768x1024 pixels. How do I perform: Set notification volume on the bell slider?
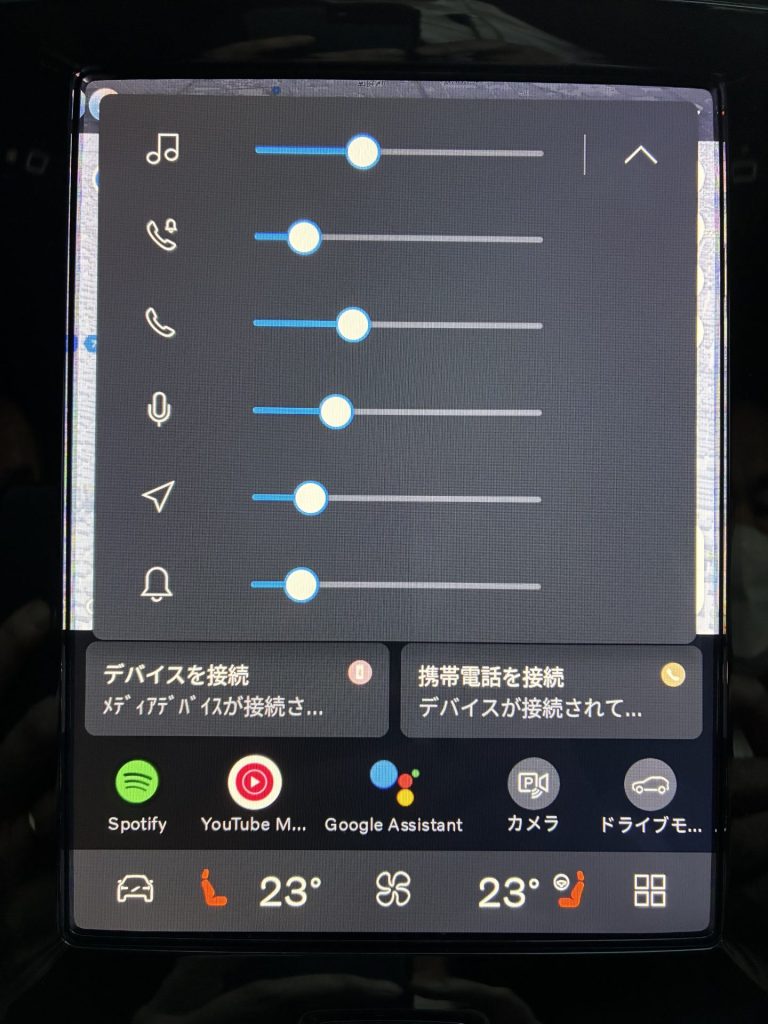[300, 585]
